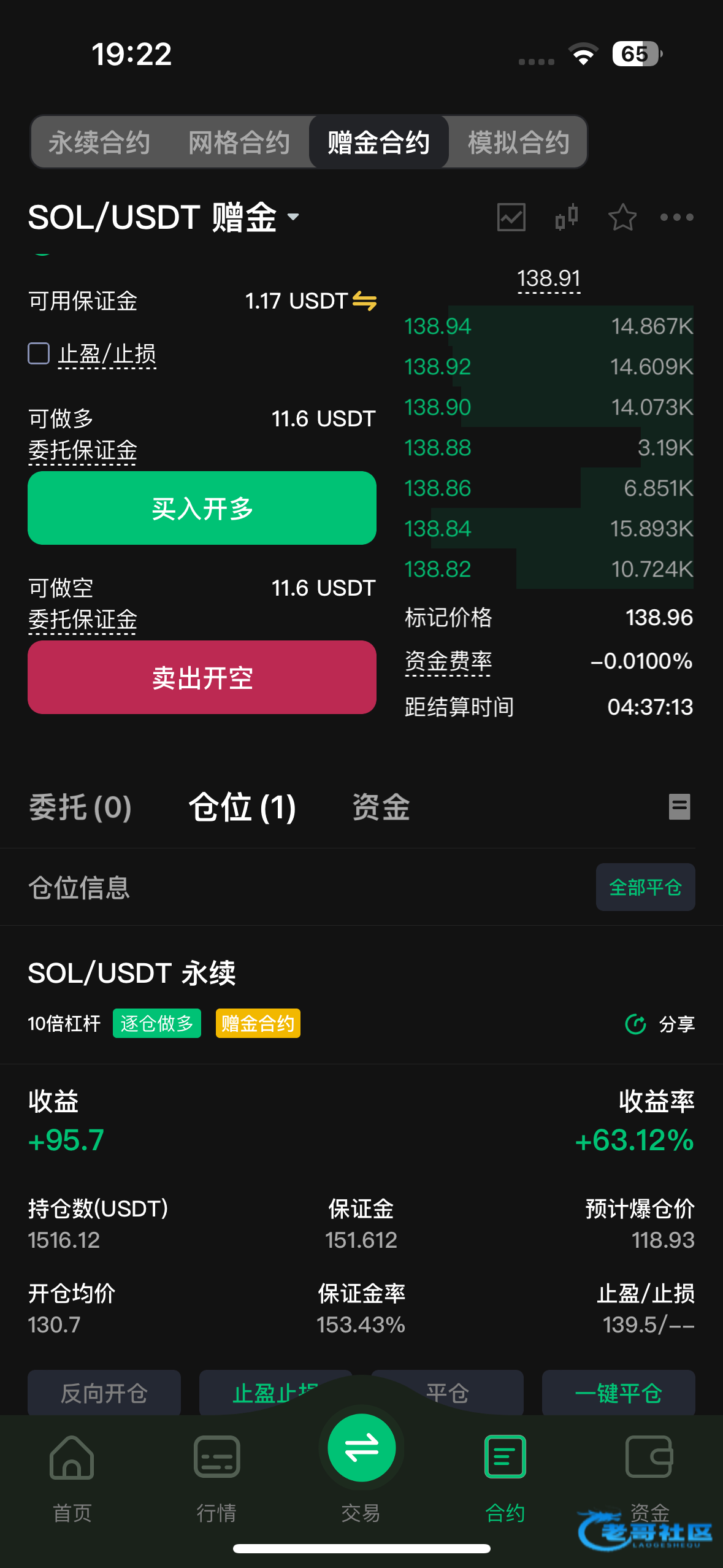Tap the transfer arrows beside 1.17 USDT

364,301
